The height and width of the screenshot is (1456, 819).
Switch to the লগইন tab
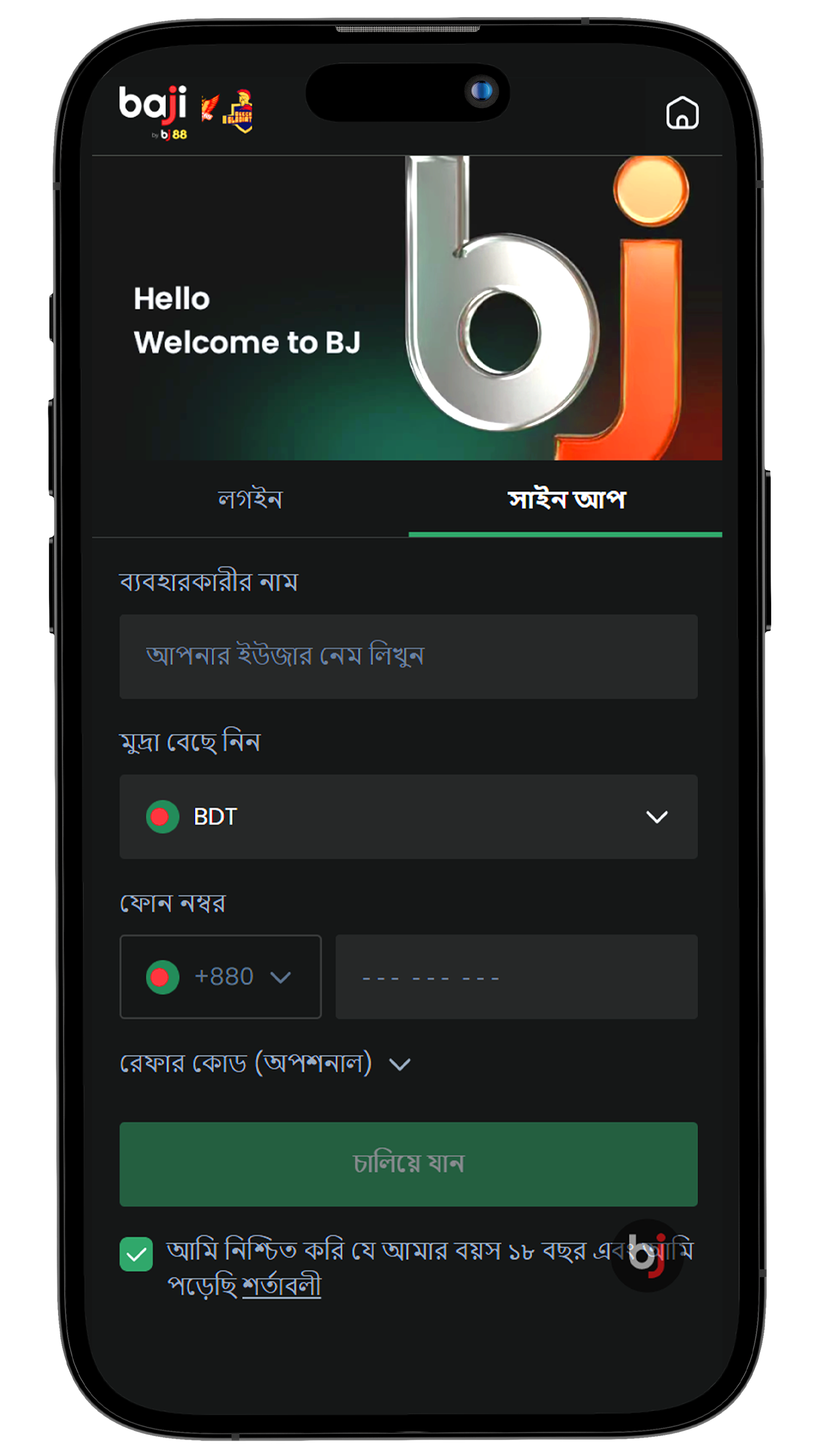coord(250,499)
